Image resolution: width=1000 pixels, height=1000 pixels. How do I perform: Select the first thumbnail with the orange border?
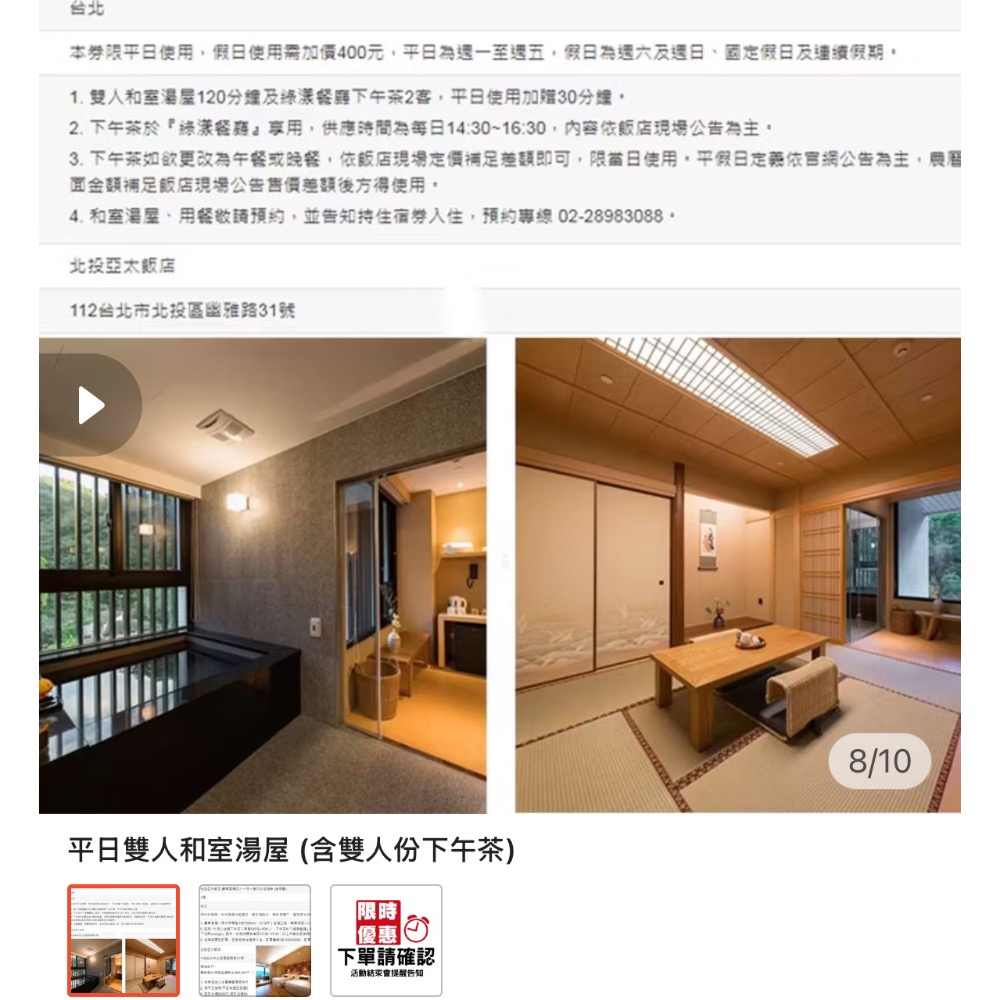[123, 940]
